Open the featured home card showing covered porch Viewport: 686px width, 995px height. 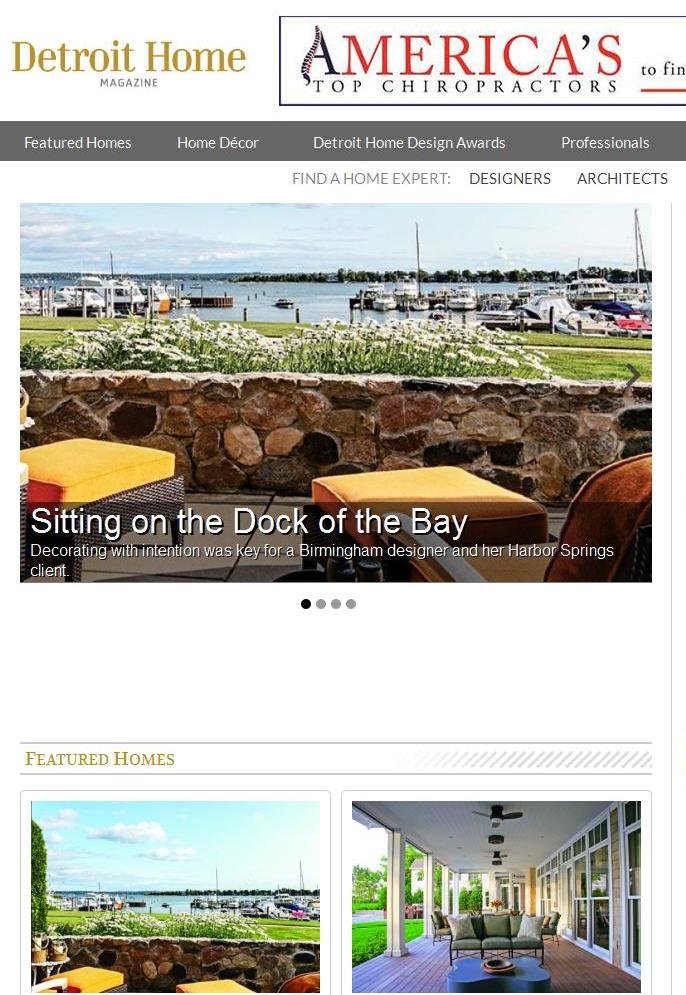tap(496, 895)
